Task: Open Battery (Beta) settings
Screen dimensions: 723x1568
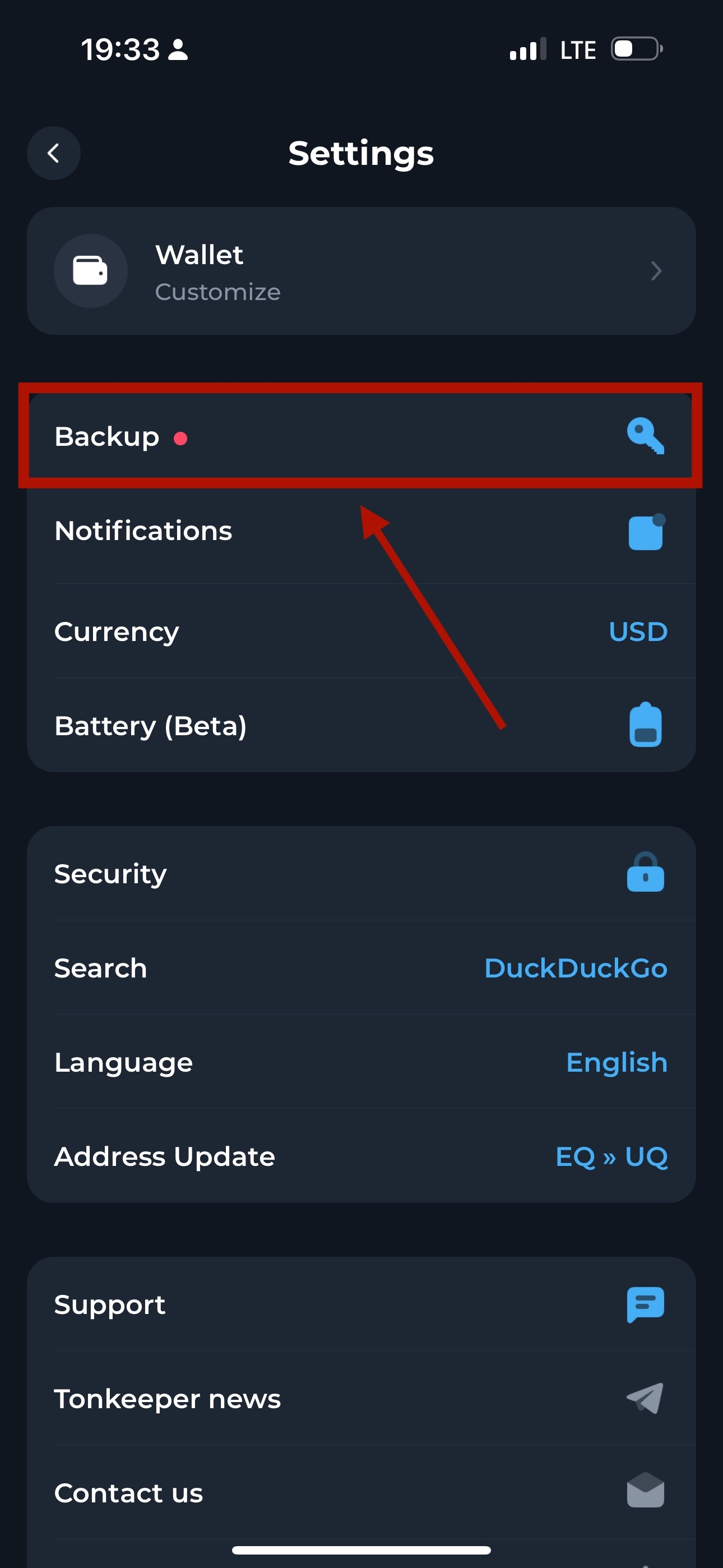Action: tap(361, 726)
